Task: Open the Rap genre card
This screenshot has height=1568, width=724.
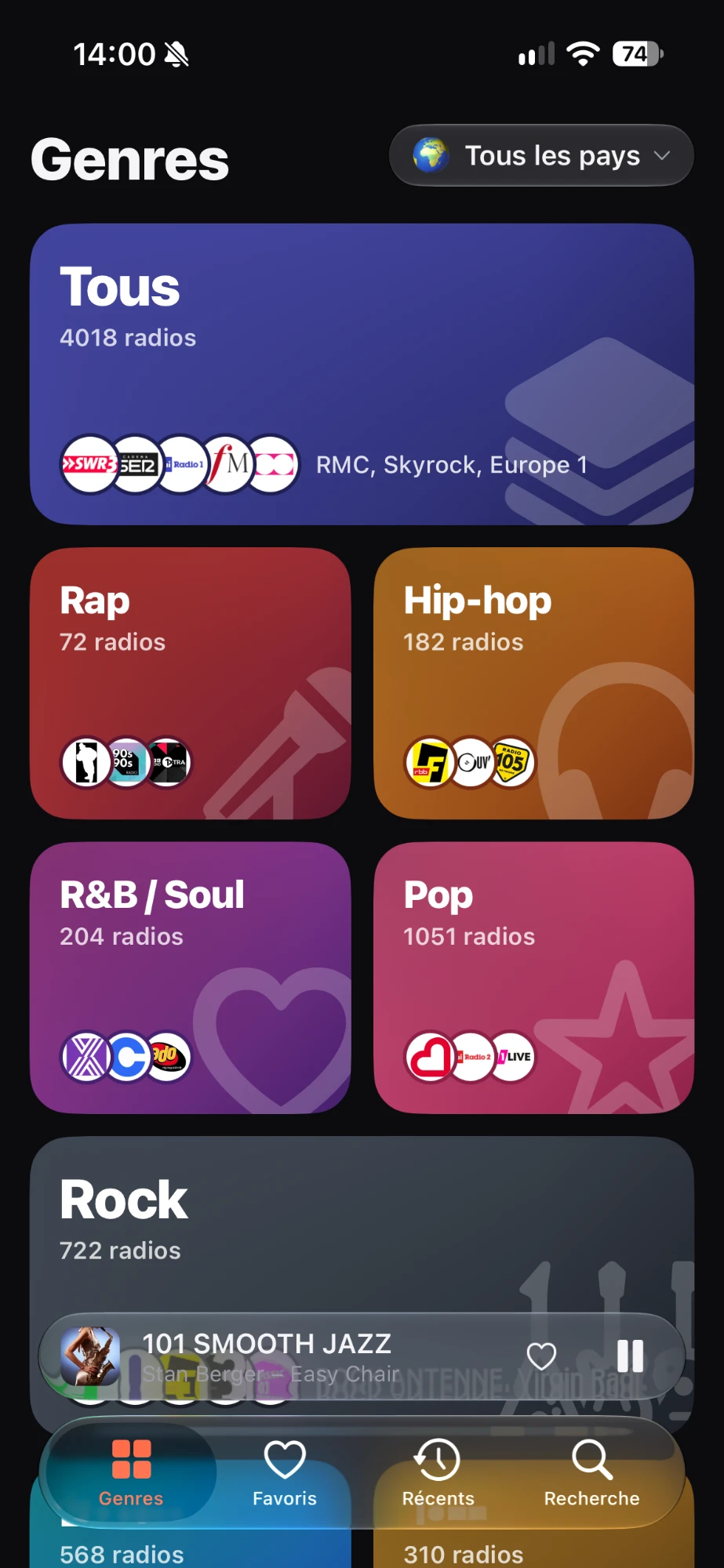Action: click(190, 684)
